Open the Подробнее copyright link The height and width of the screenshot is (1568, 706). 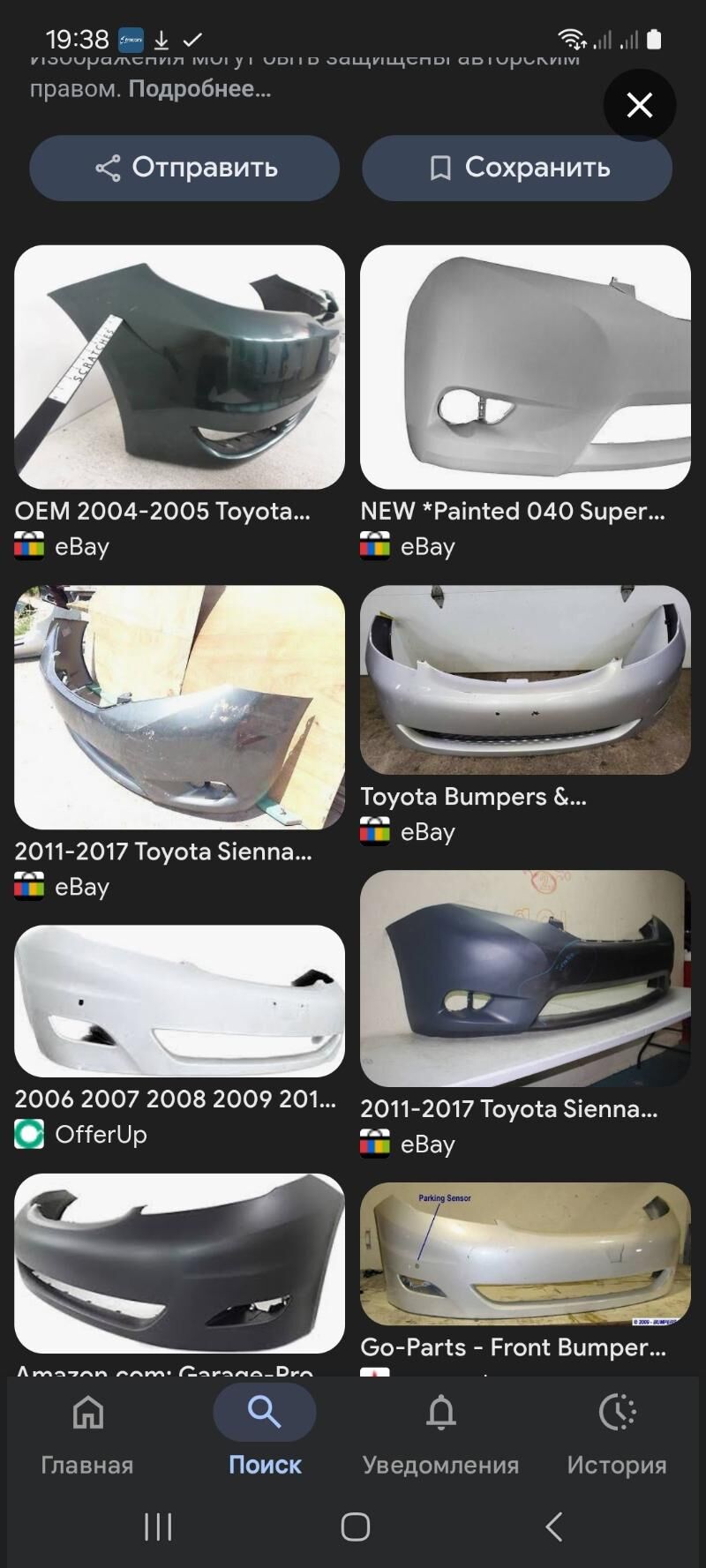[199, 89]
